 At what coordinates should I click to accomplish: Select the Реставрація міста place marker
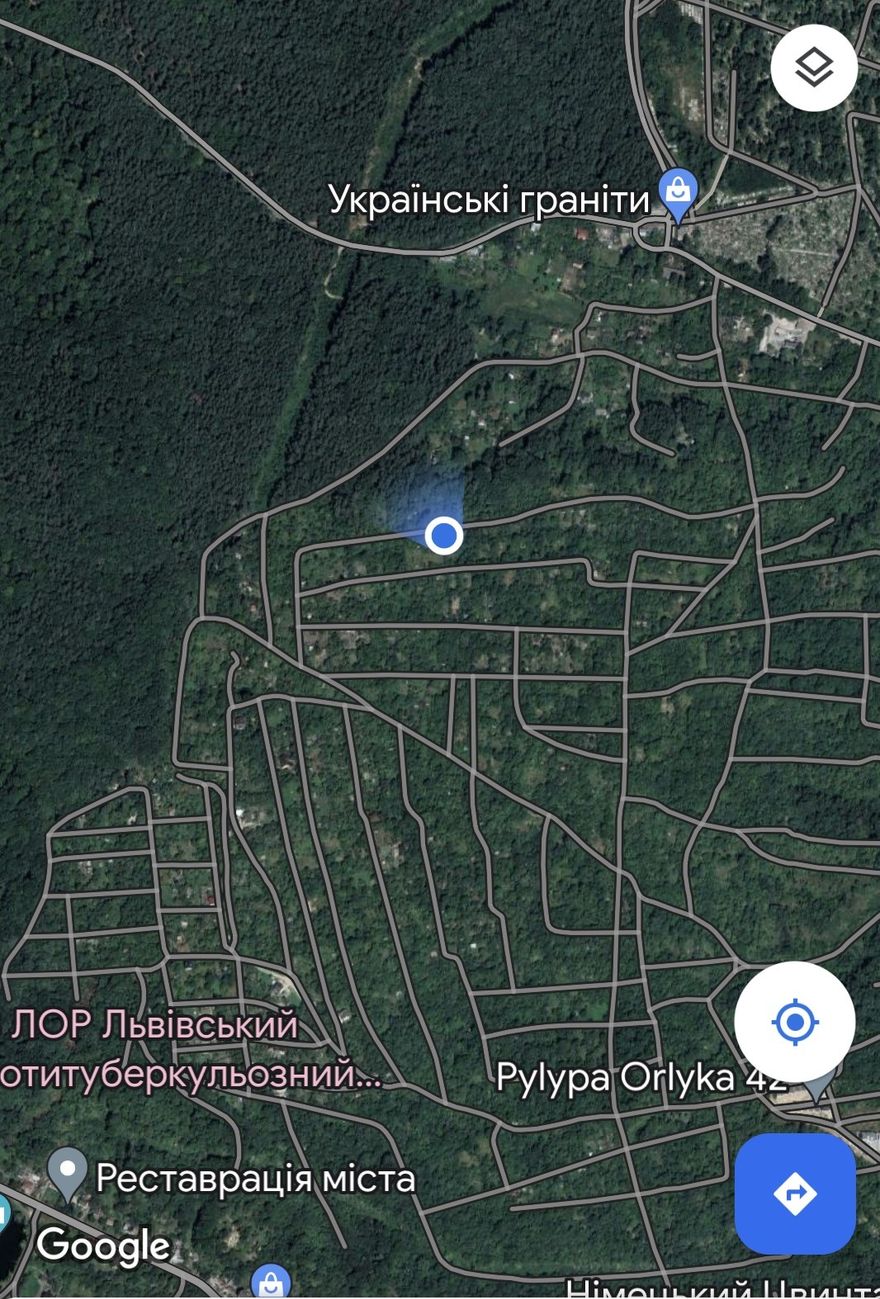click(x=68, y=1172)
